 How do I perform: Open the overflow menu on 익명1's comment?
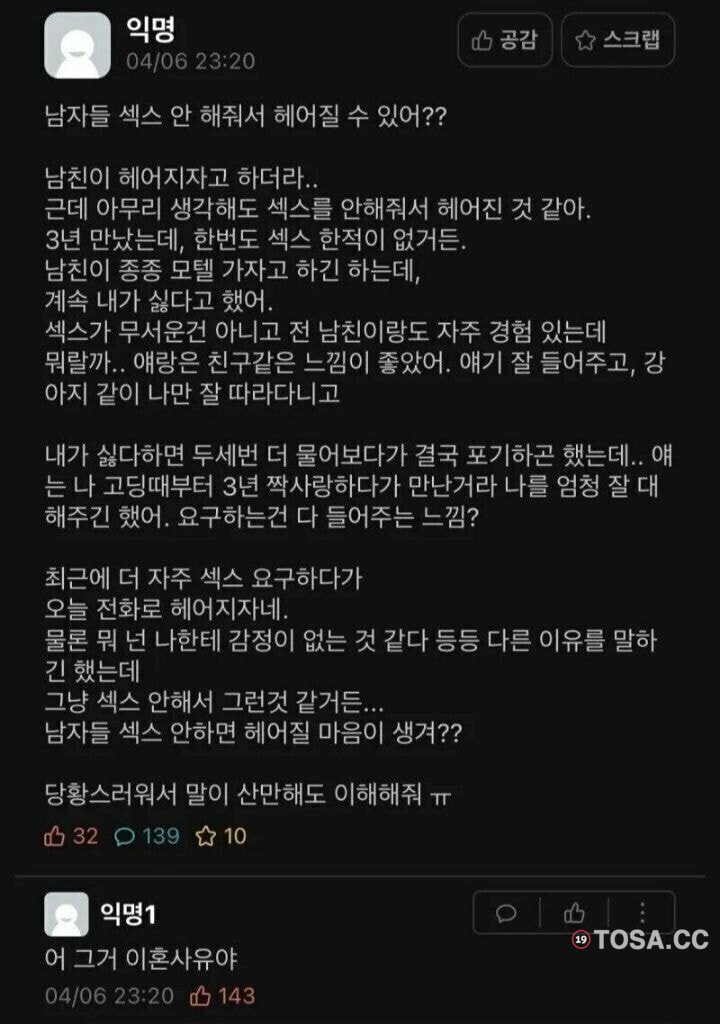(x=641, y=912)
